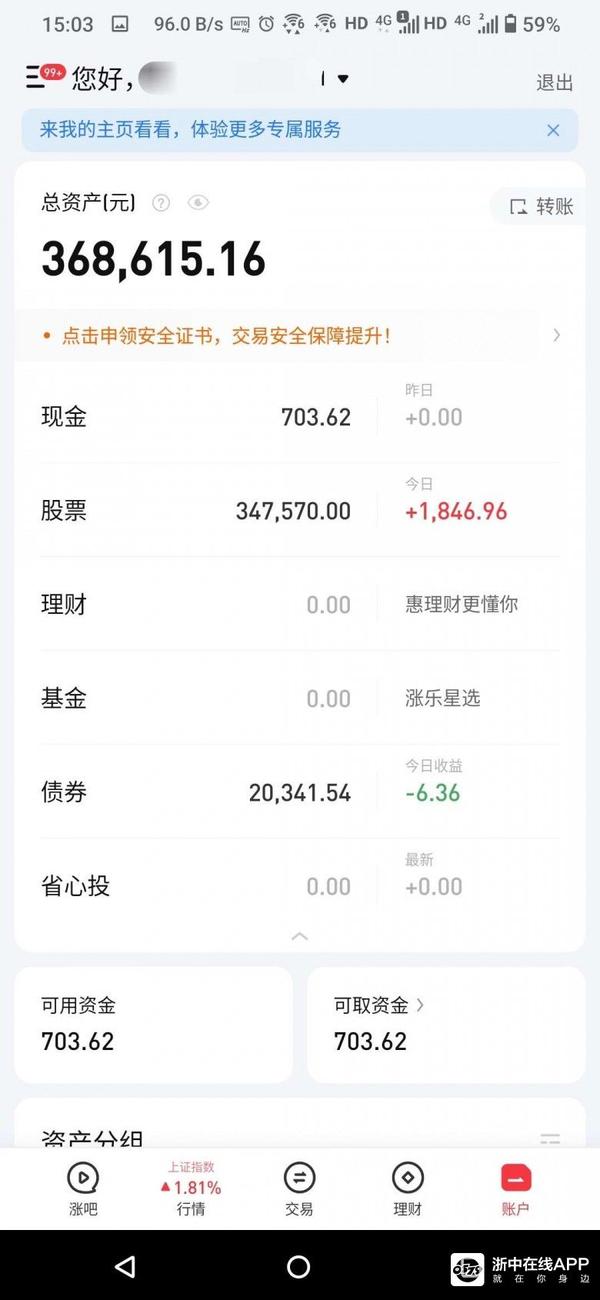The width and height of the screenshot is (600, 1300).
Task: Show help for 总资产 question mark
Action: coord(161,203)
